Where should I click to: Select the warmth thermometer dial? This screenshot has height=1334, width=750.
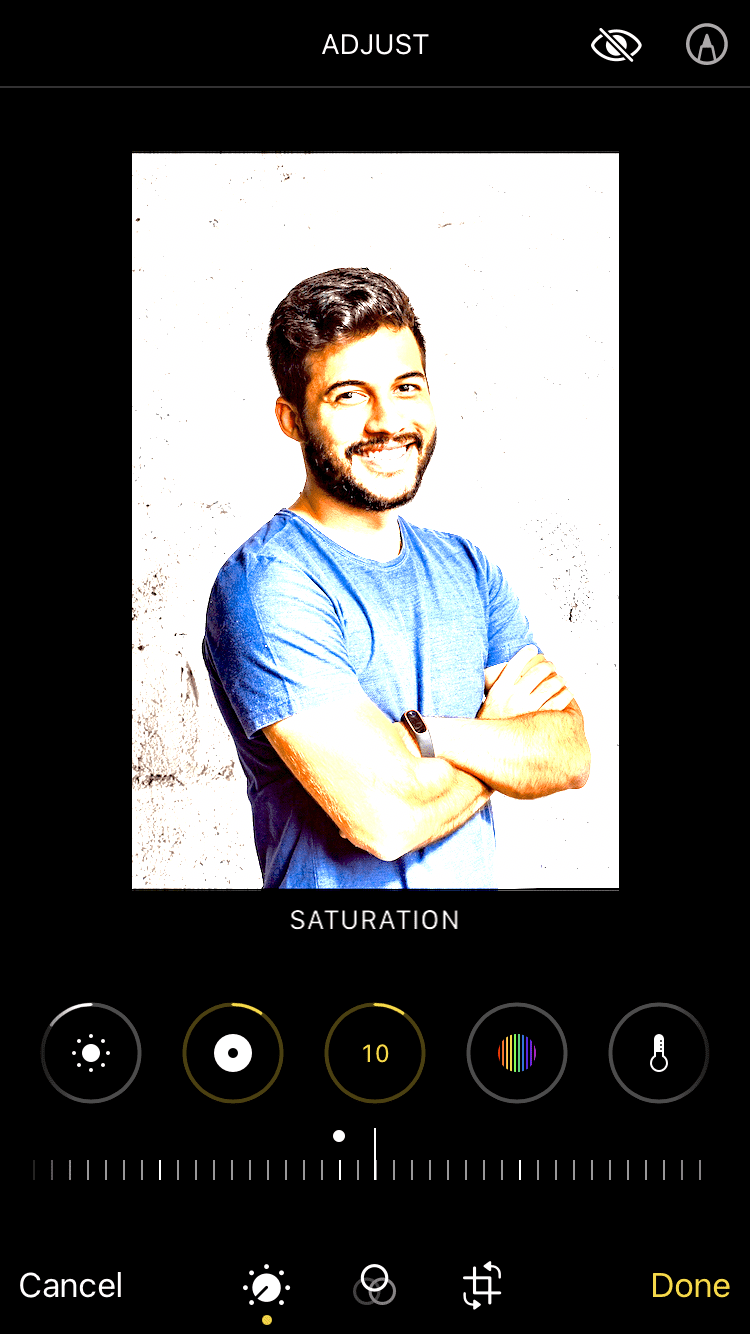tap(659, 1053)
